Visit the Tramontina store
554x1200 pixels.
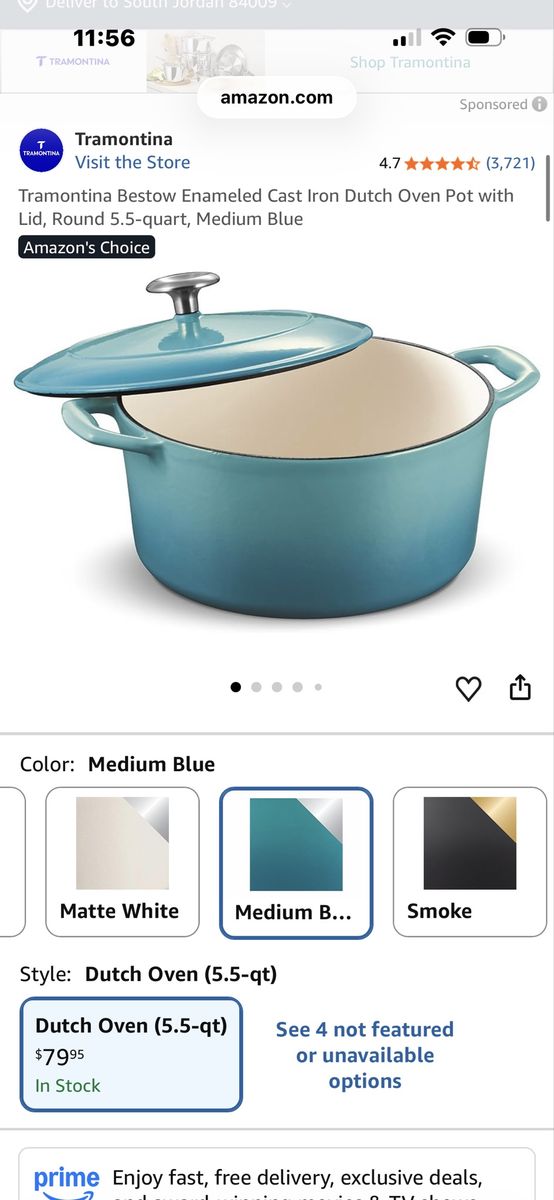pyautogui.click(x=132, y=162)
